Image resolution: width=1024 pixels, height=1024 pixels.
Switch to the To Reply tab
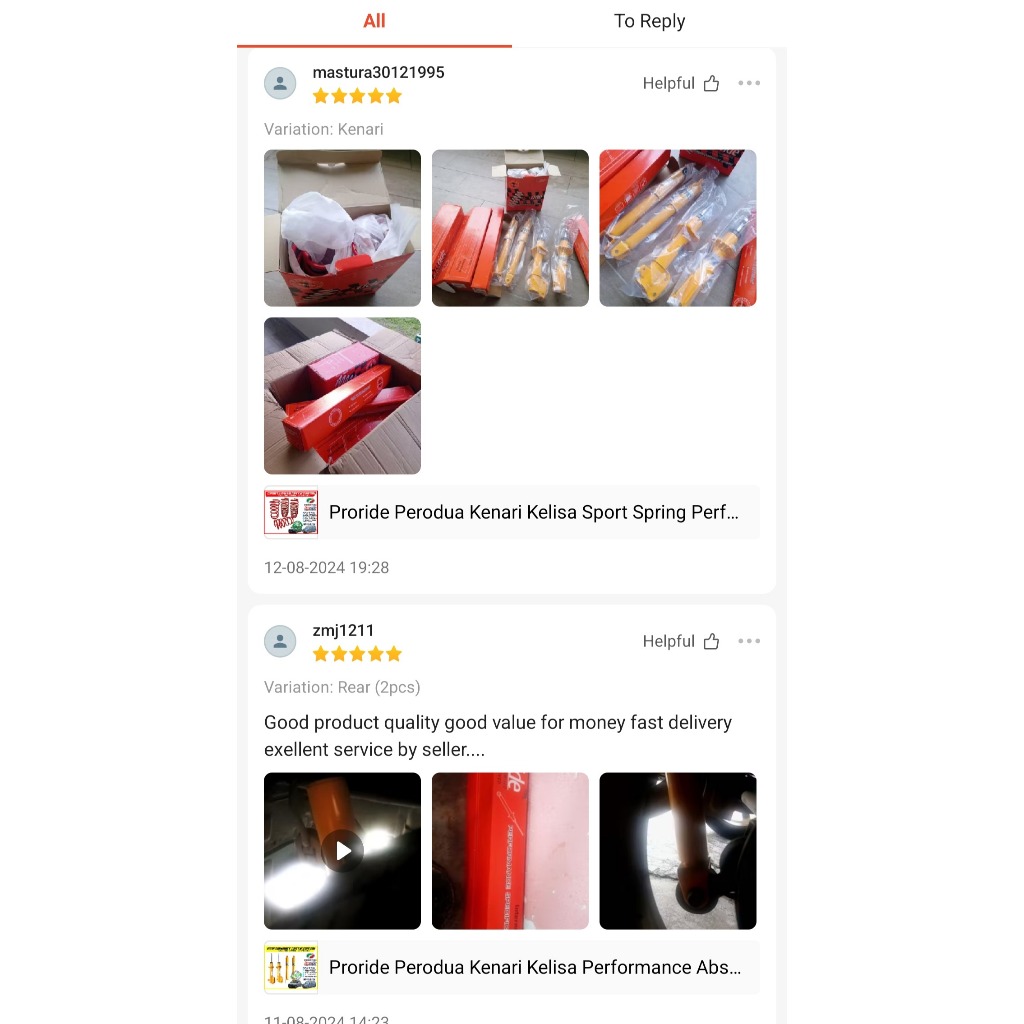pos(649,22)
